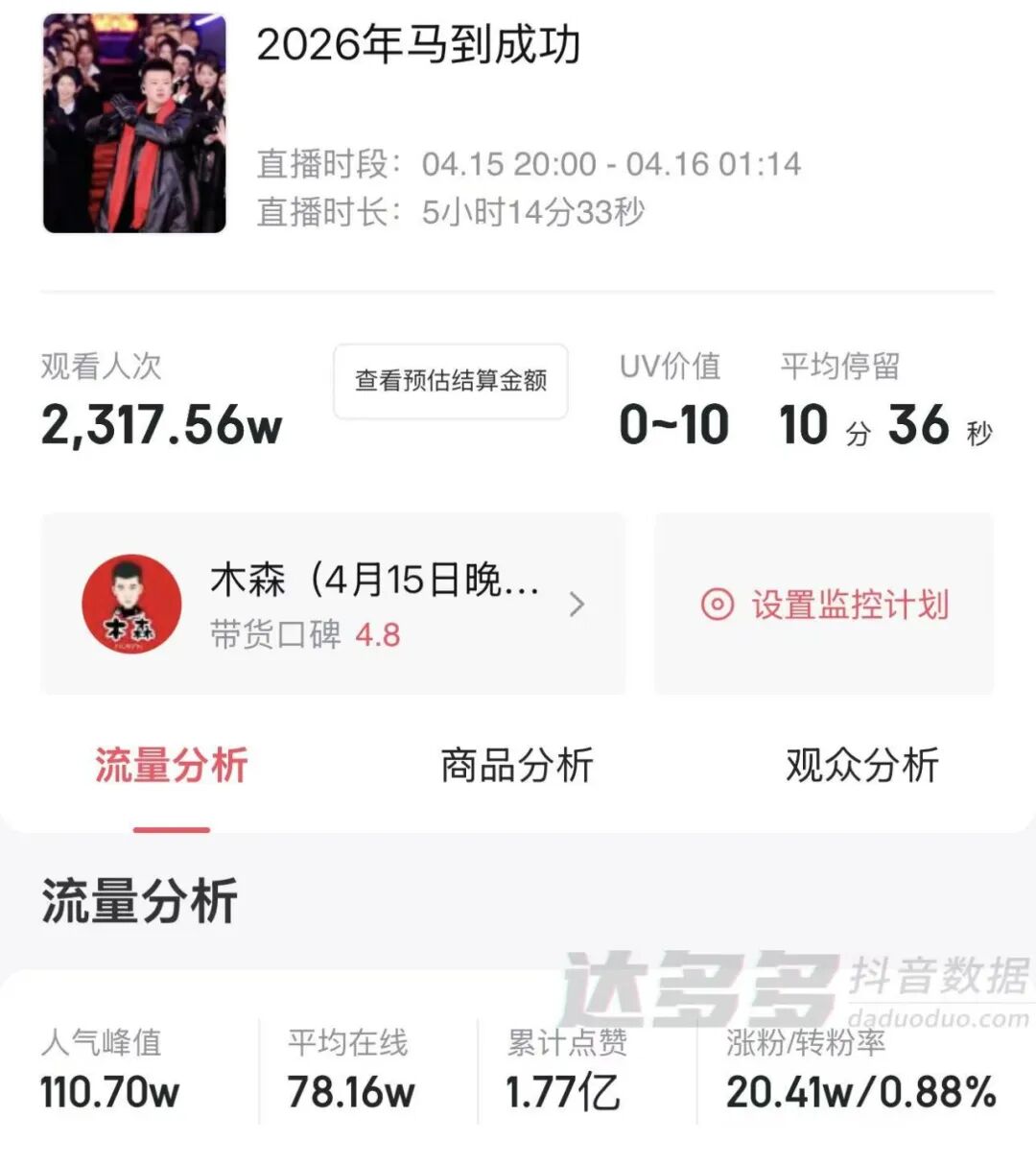The height and width of the screenshot is (1164, 1036).
Task: Open the 木森 streamer profile card
Action: (333, 605)
